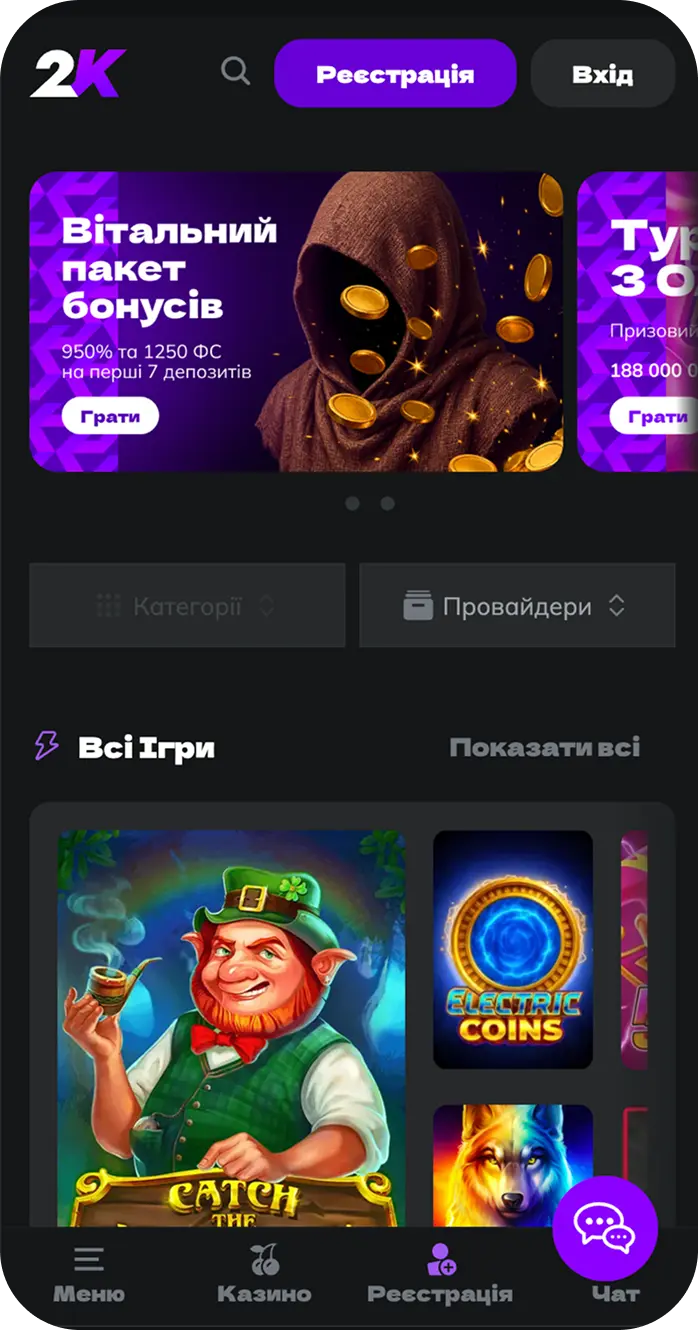Switch to the Казино tab
Viewport: 698px width, 1330px height.
coord(264,1274)
